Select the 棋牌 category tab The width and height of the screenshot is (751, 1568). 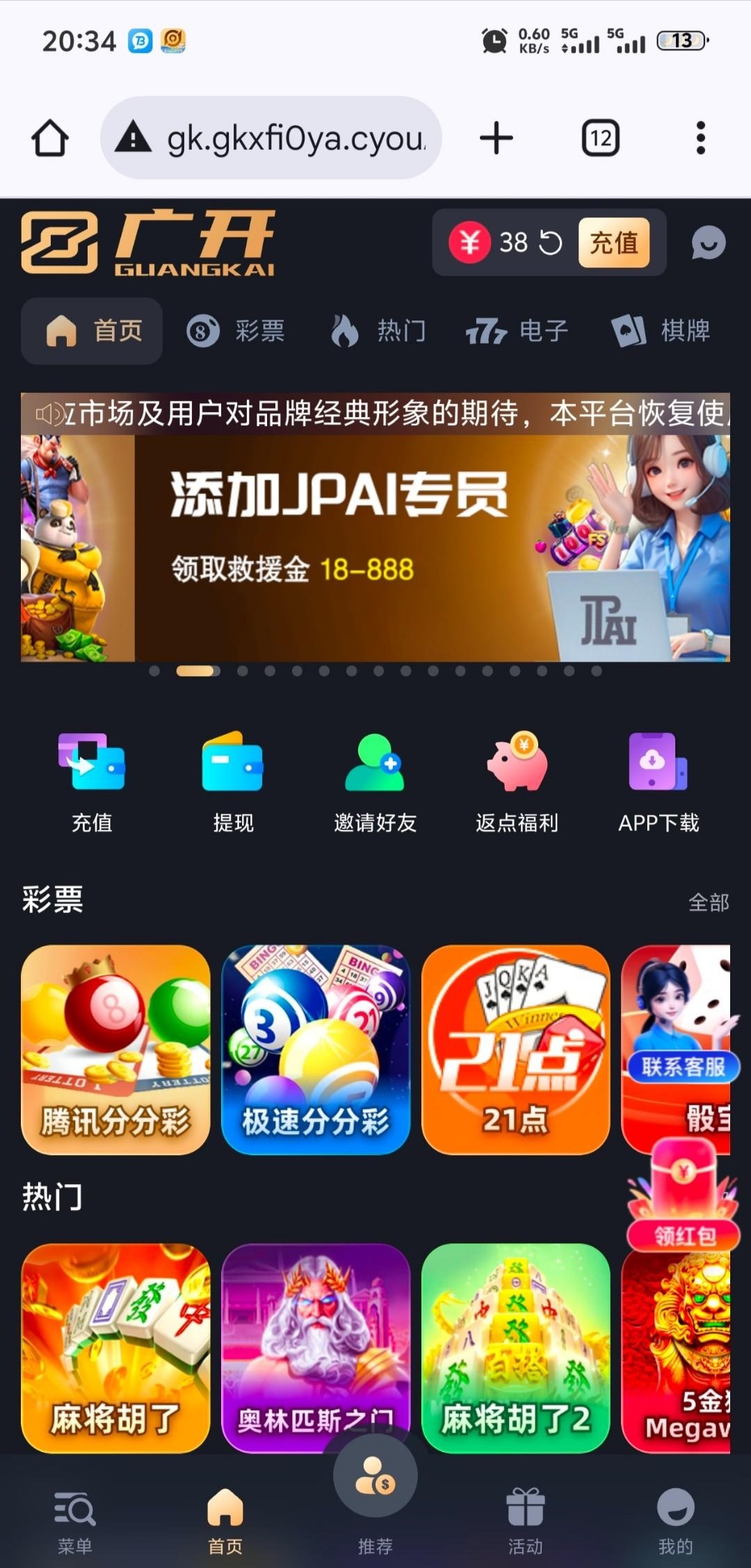pyautogui.click(x=661, y=331)
